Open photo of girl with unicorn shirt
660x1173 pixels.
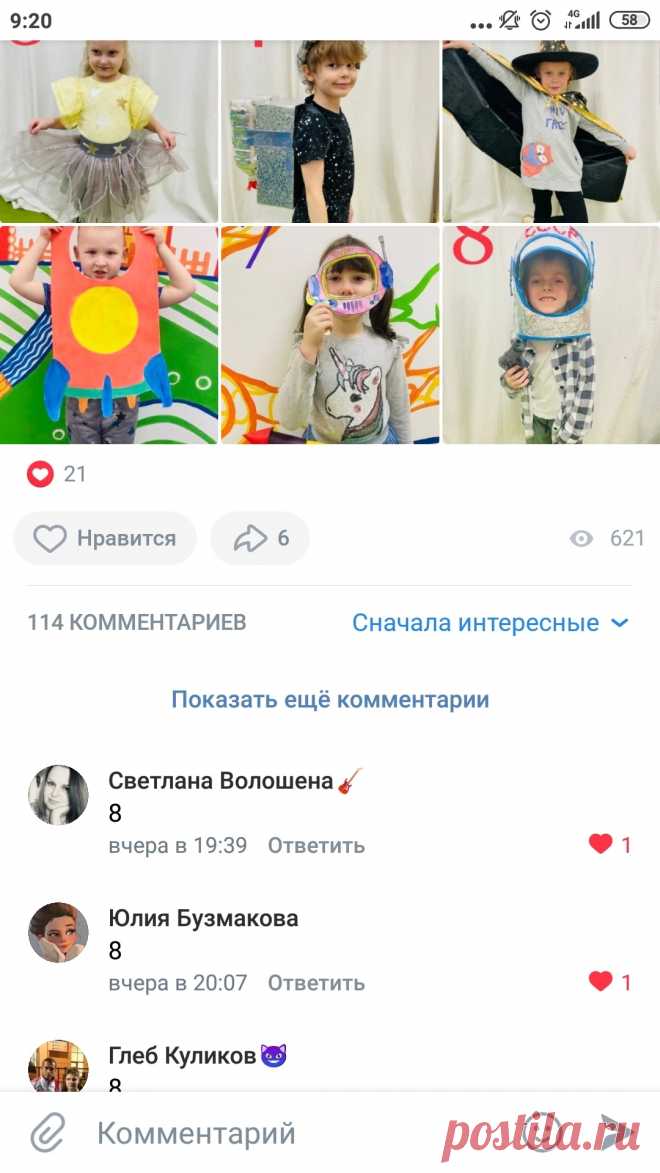click(330, 335)
